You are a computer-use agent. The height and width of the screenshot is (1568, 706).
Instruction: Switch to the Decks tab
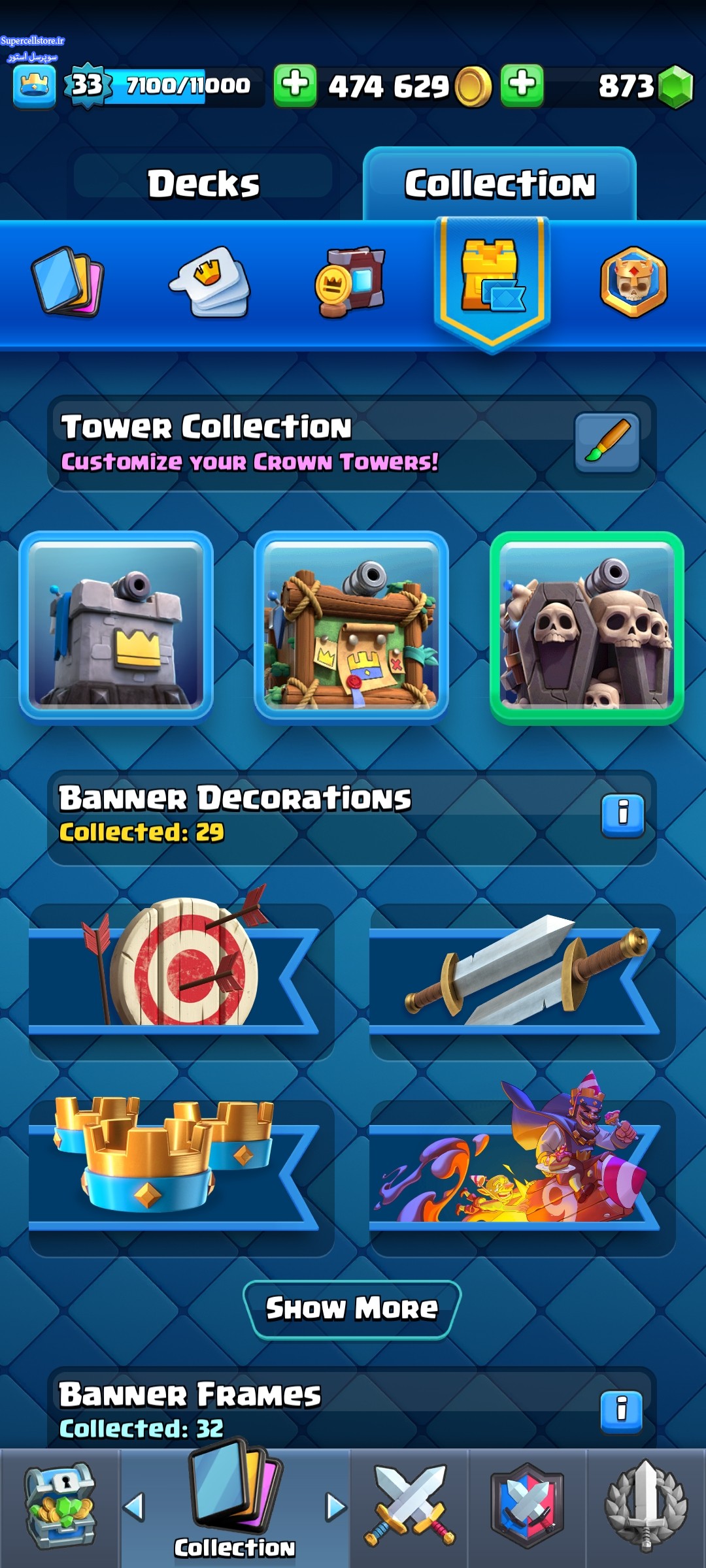coord(203,183)
